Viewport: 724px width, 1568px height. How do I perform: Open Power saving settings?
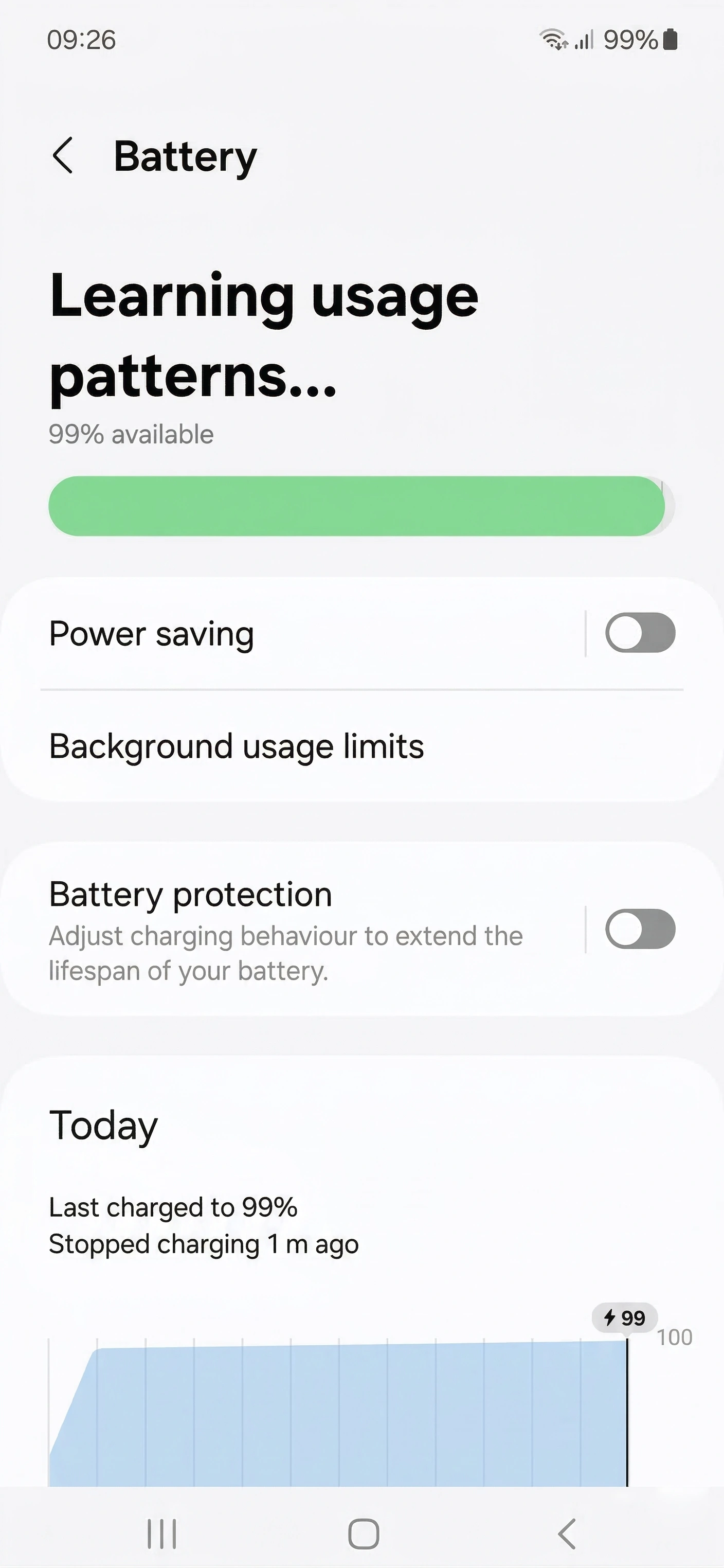pos(292,634)
